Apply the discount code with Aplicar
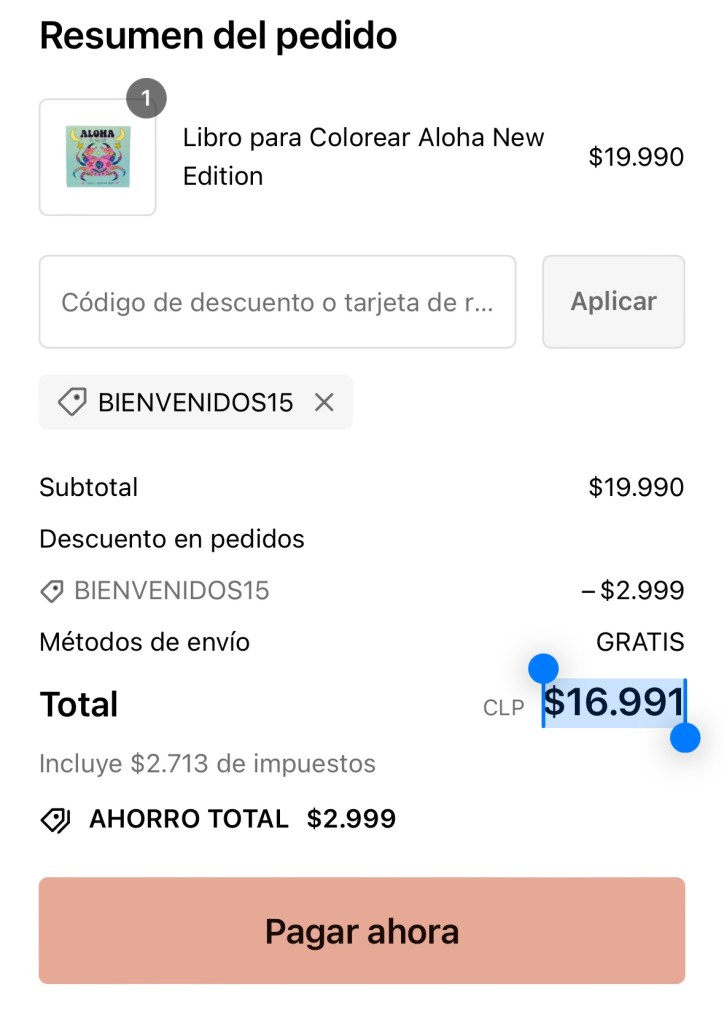The height and width of the screenshot is (1024, 724). click(x=613, y=302)
